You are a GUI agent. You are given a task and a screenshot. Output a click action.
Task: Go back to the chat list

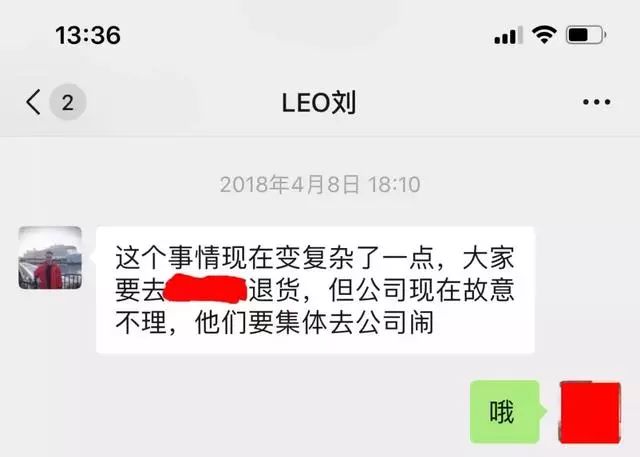(x=35, y=102)
